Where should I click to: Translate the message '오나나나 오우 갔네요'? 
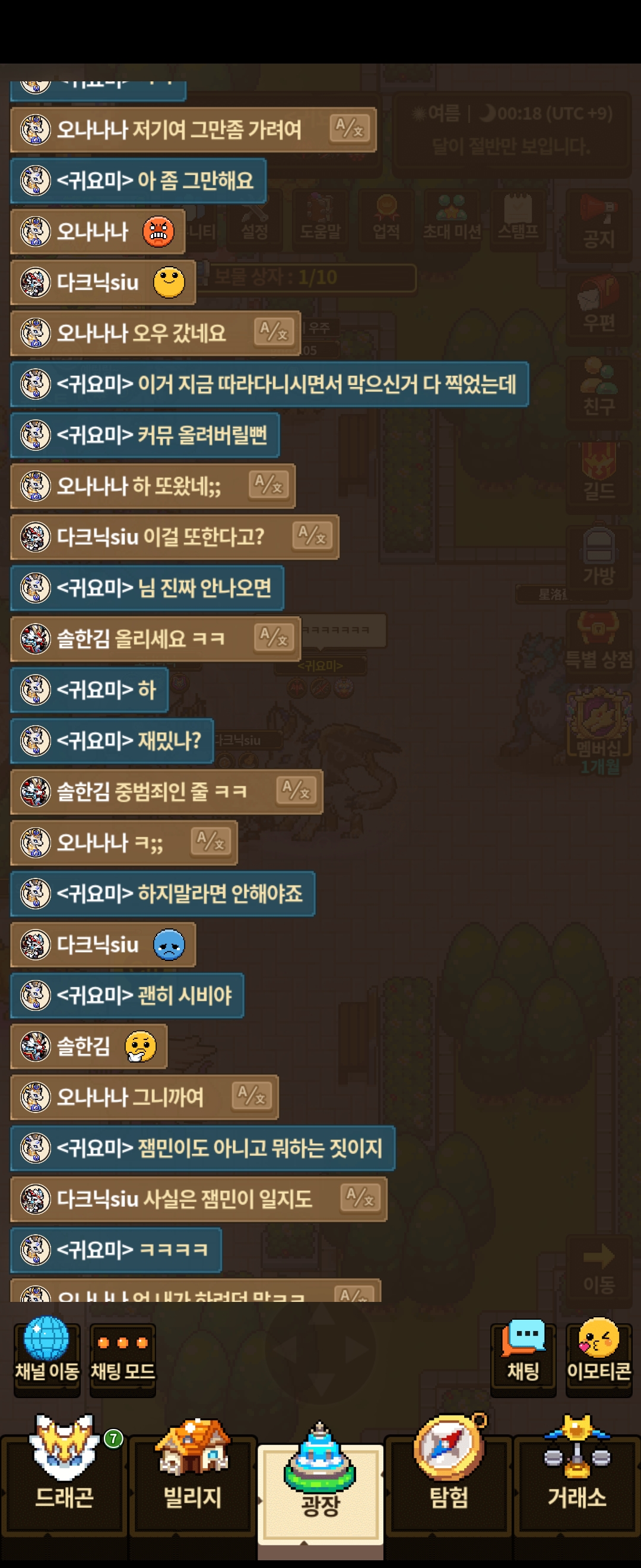274,333
